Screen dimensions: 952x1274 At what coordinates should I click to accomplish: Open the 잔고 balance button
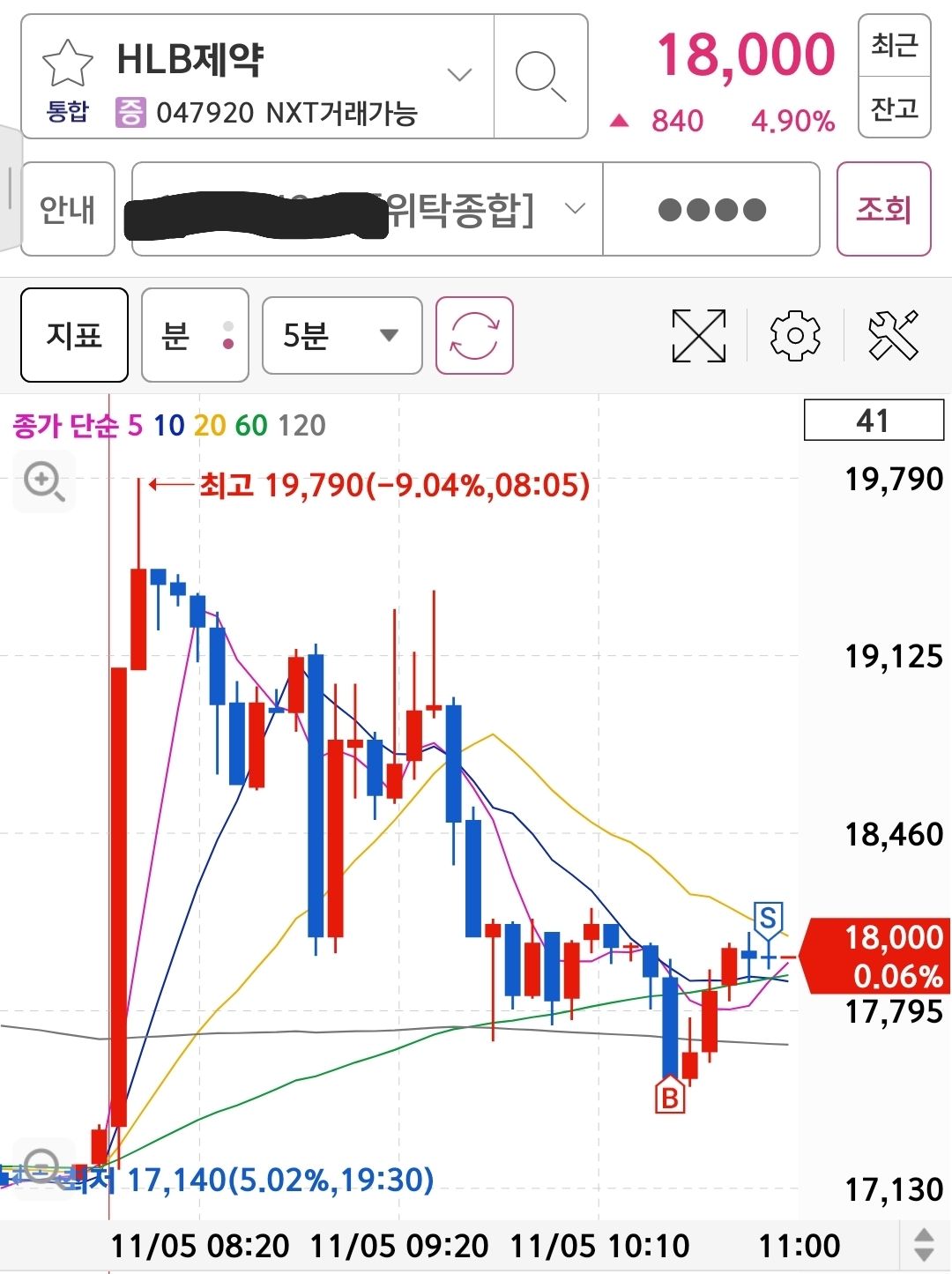coord(894,108)
